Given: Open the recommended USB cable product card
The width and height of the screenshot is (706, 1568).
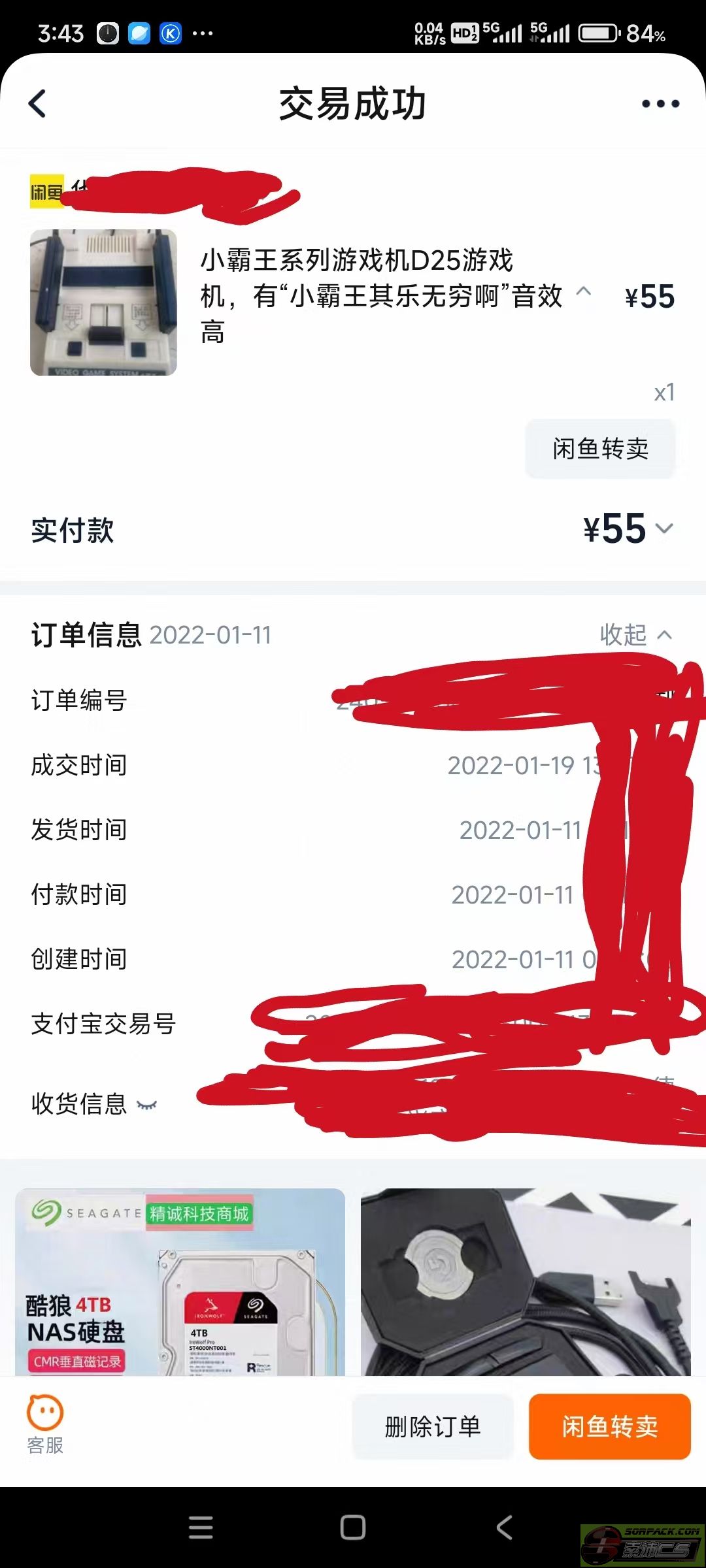Looking at the screenshot, I should [526, 1282].
